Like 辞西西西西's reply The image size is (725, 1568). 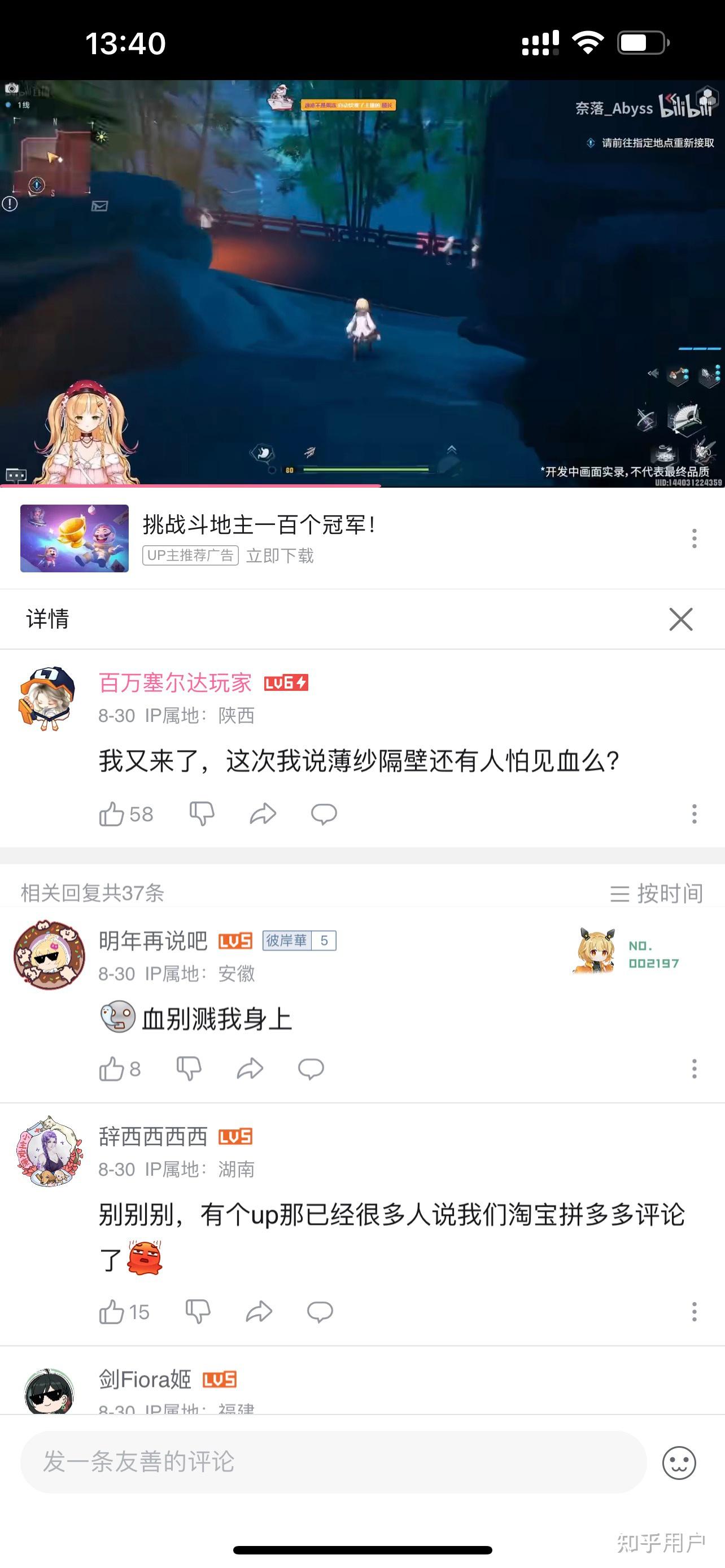(x=112, y=1312)
